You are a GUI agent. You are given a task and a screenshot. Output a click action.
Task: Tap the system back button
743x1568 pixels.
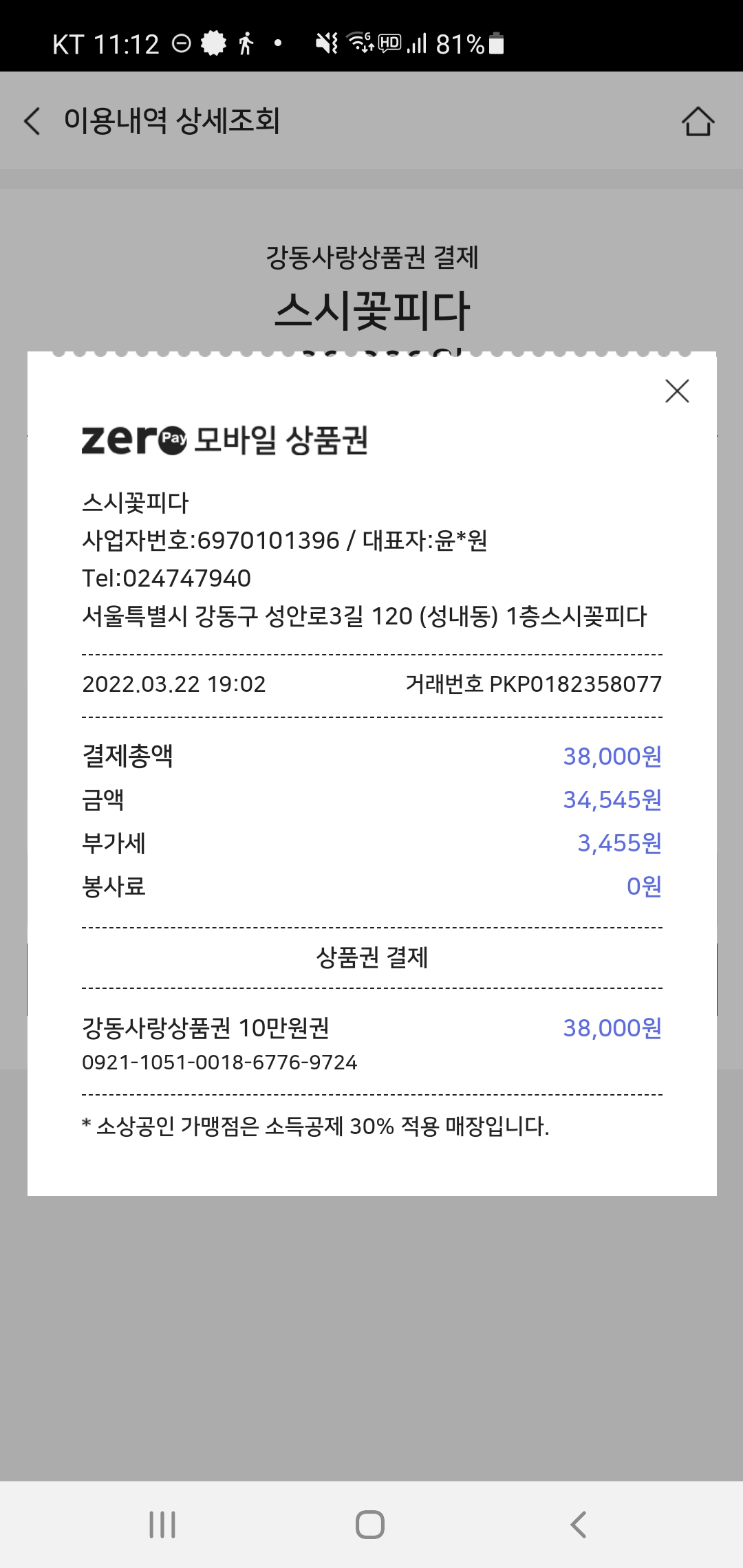click(578, 1525)
